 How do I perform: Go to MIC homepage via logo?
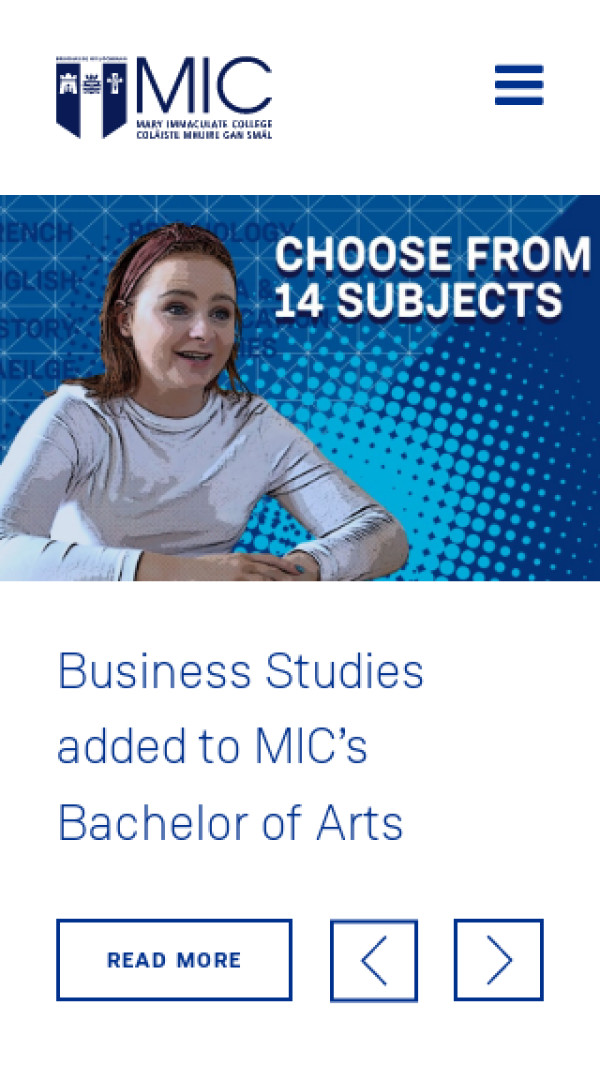pos(164,97)
